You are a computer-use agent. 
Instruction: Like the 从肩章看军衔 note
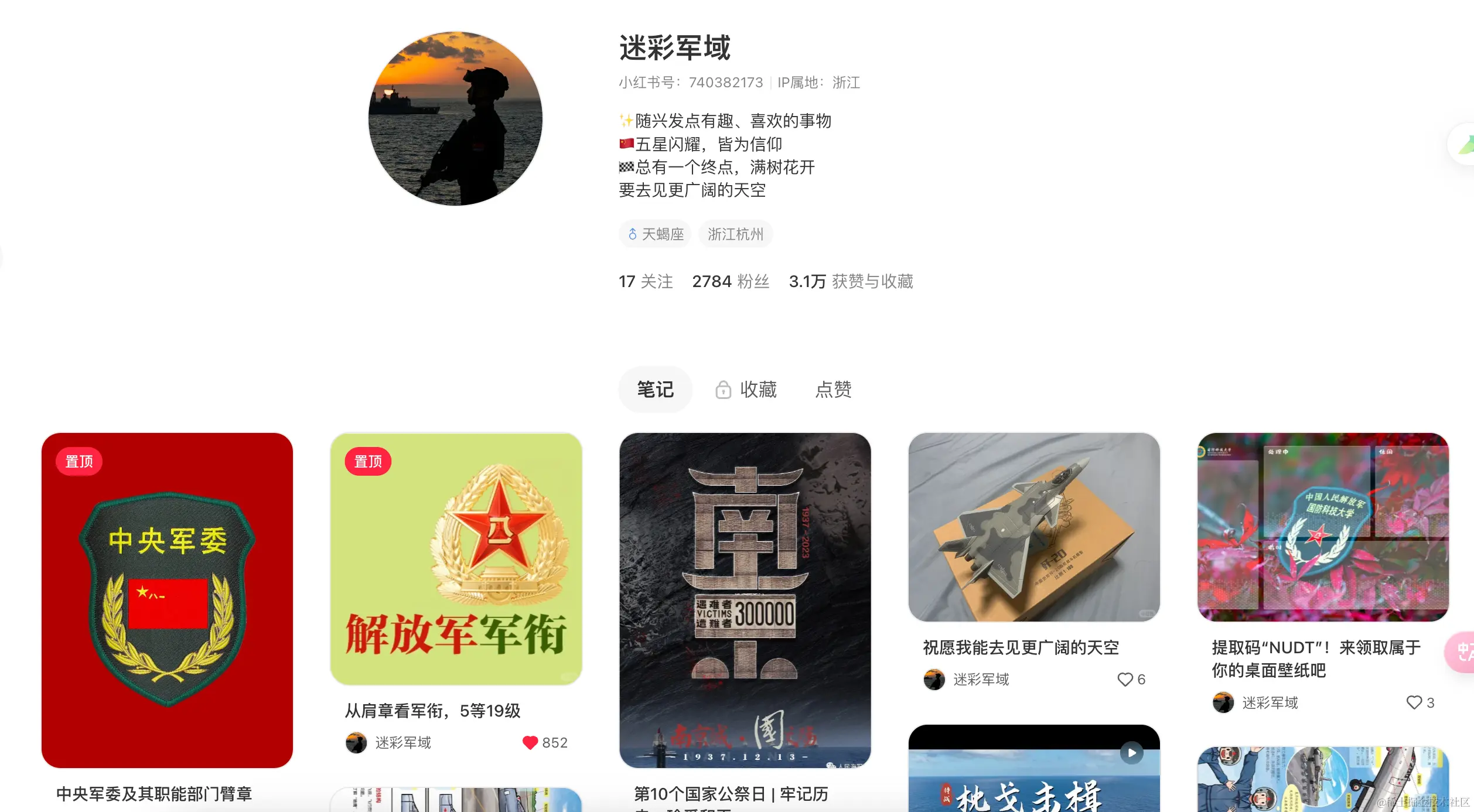[530, 743]
